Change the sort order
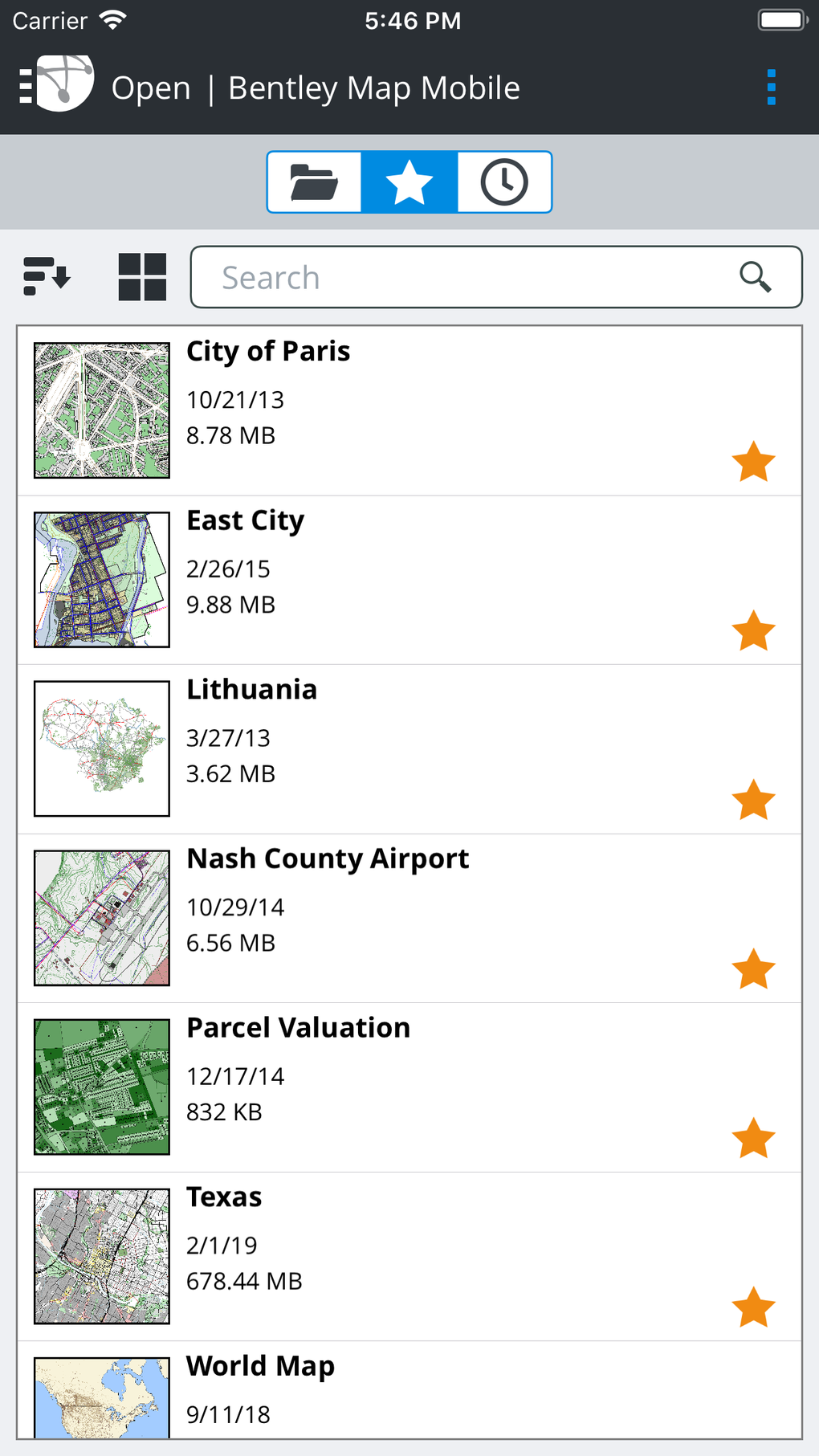819x1456 pixels. tap(47, 277)
